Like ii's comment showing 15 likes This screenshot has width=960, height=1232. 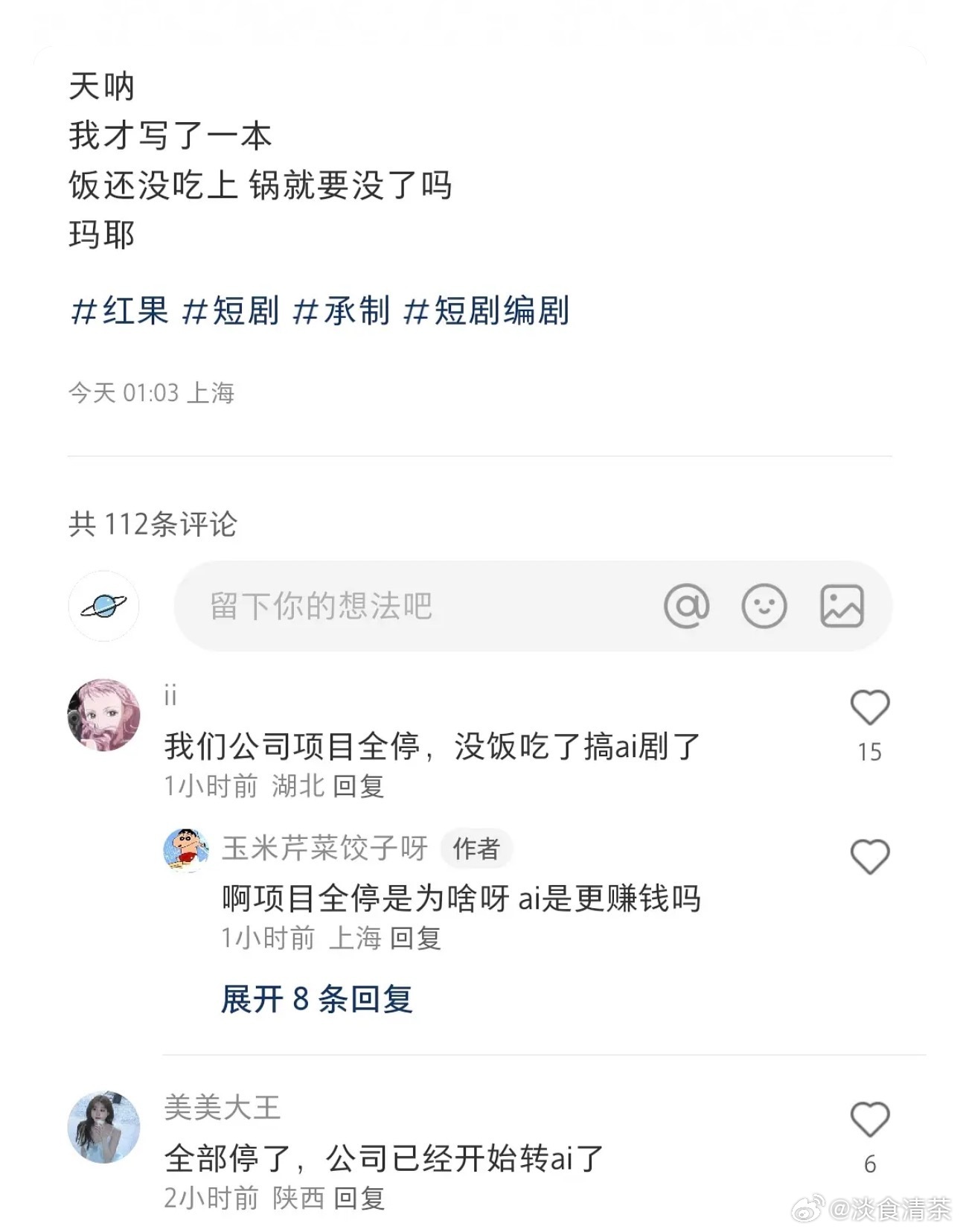pos(869,707)
